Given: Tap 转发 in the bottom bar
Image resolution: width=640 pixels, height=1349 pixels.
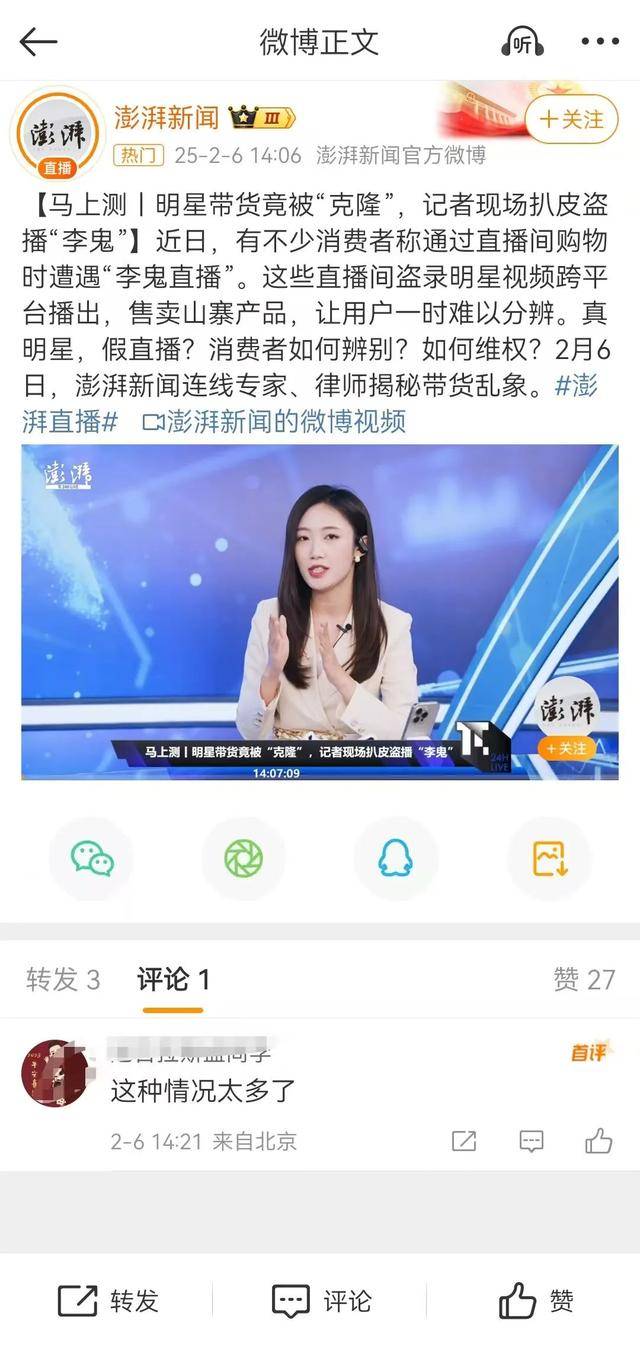Looking at the screenshot, I should coord(108,1300).
